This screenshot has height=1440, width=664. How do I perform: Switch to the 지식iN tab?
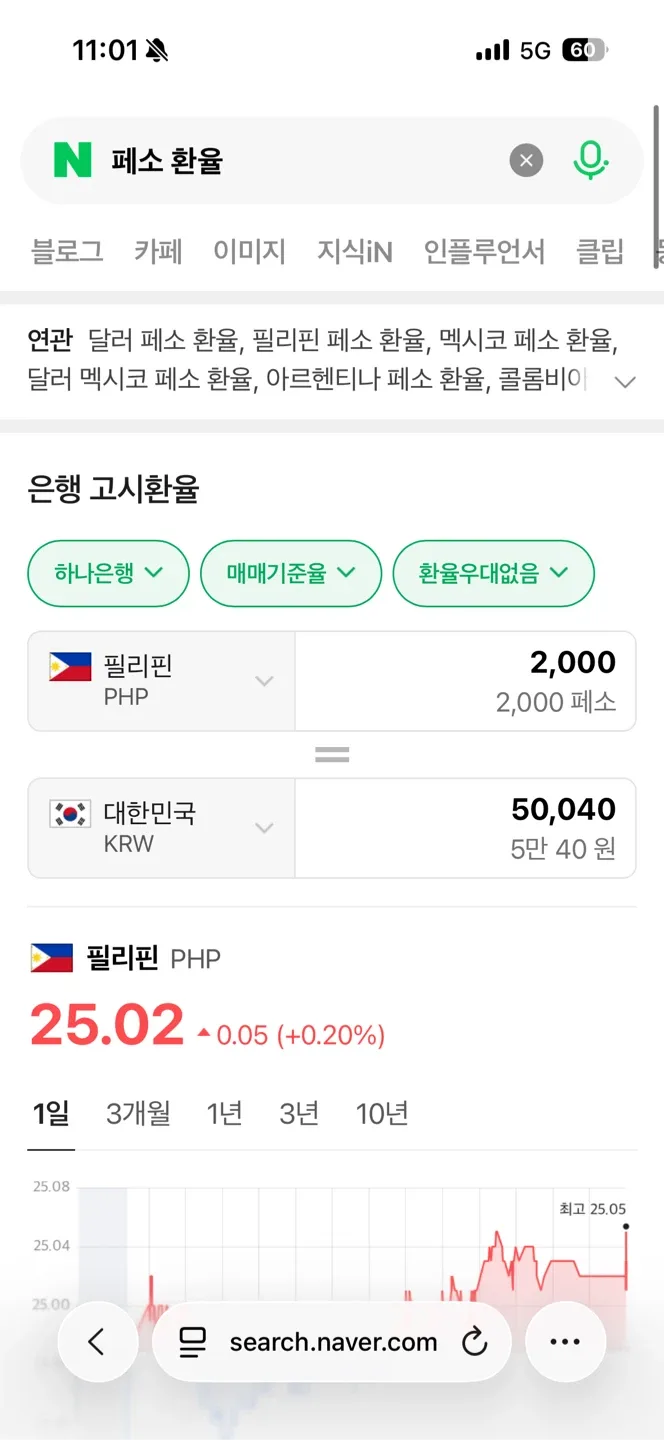(354, 251)
